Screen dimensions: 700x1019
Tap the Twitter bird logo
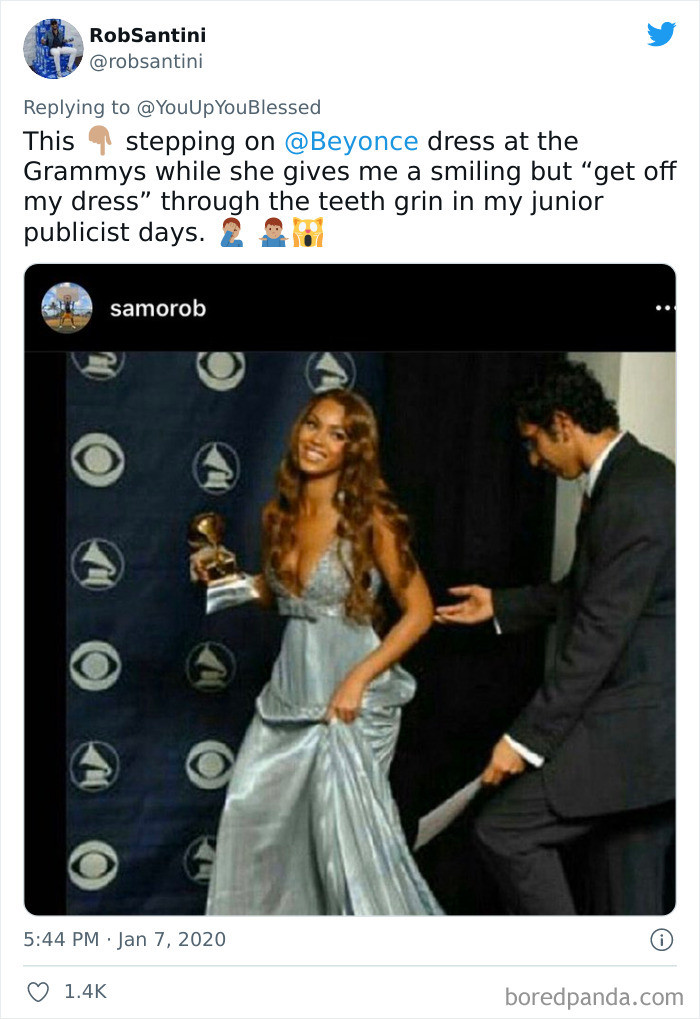pyautogui.click(x=661, y=35)
